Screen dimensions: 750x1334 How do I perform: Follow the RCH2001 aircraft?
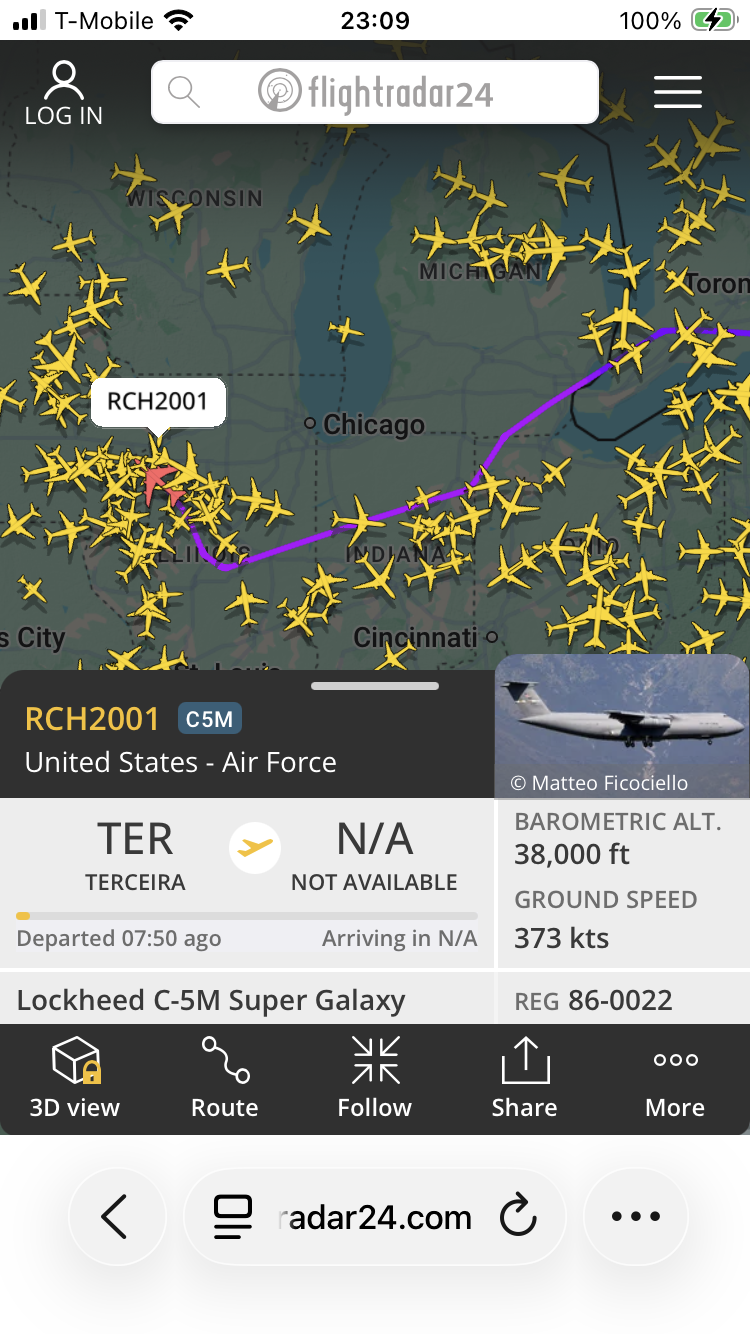click(375, 1078)
